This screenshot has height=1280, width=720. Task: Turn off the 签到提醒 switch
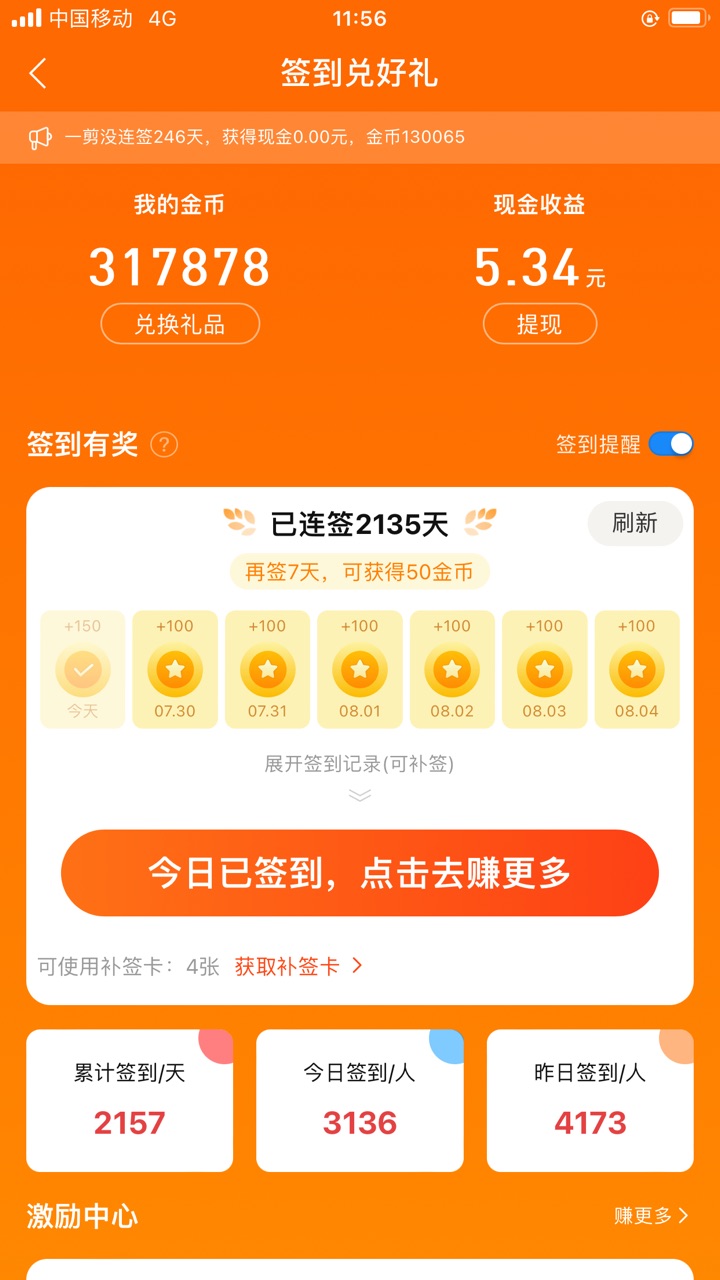[x=671, y=444]
